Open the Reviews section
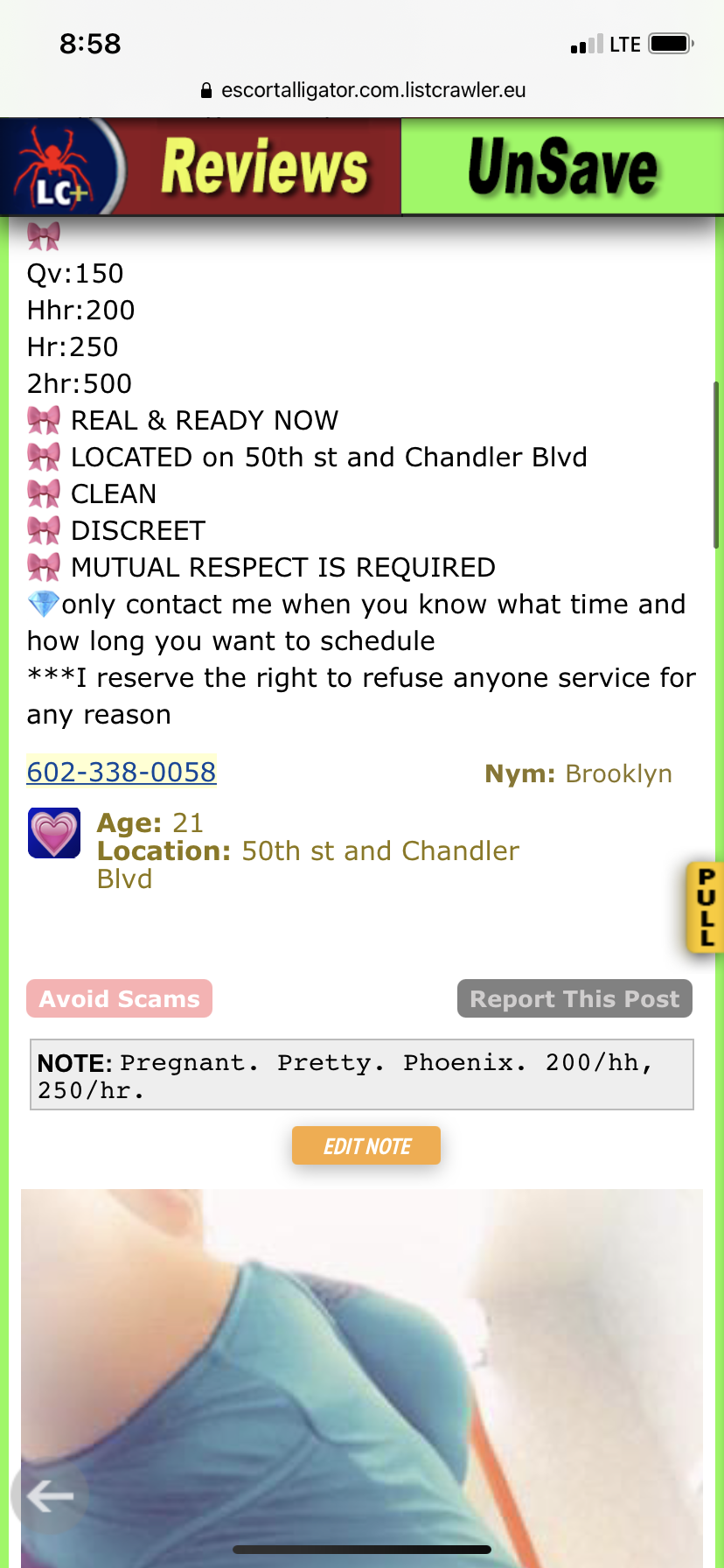 [265, 167]
